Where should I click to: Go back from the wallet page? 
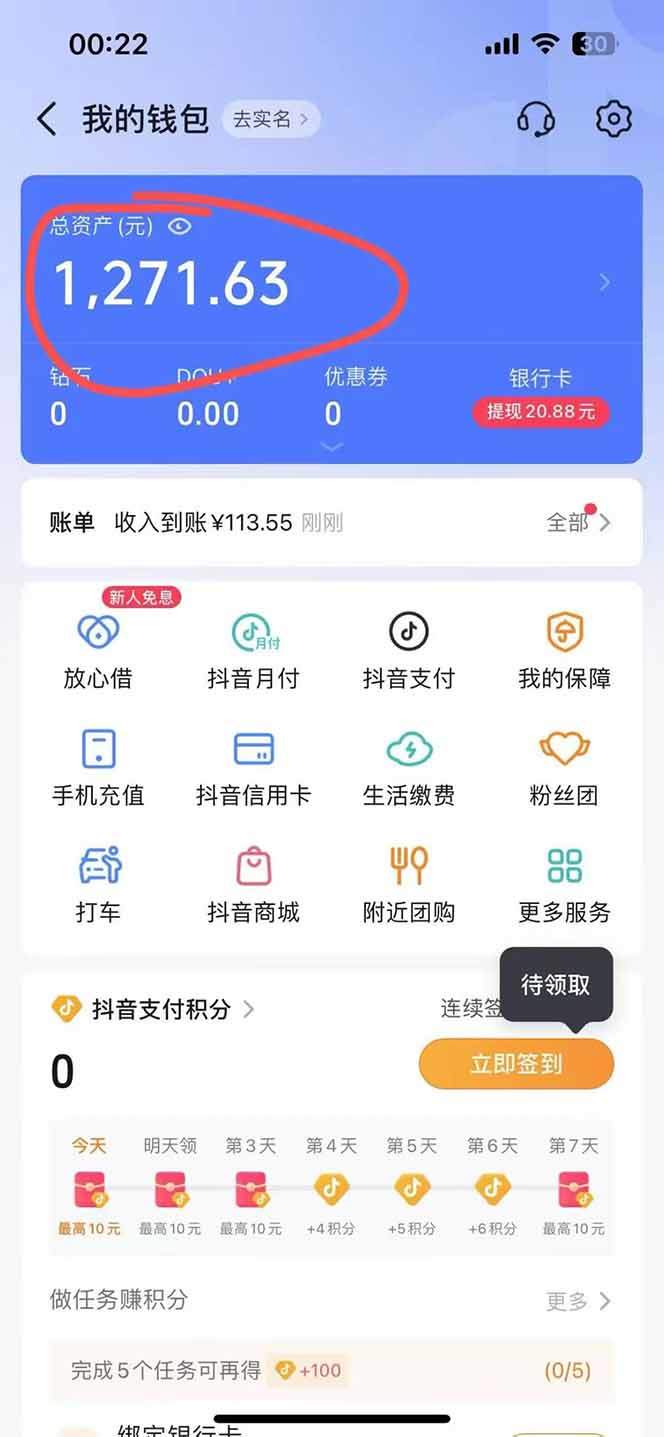coord(47,120)
